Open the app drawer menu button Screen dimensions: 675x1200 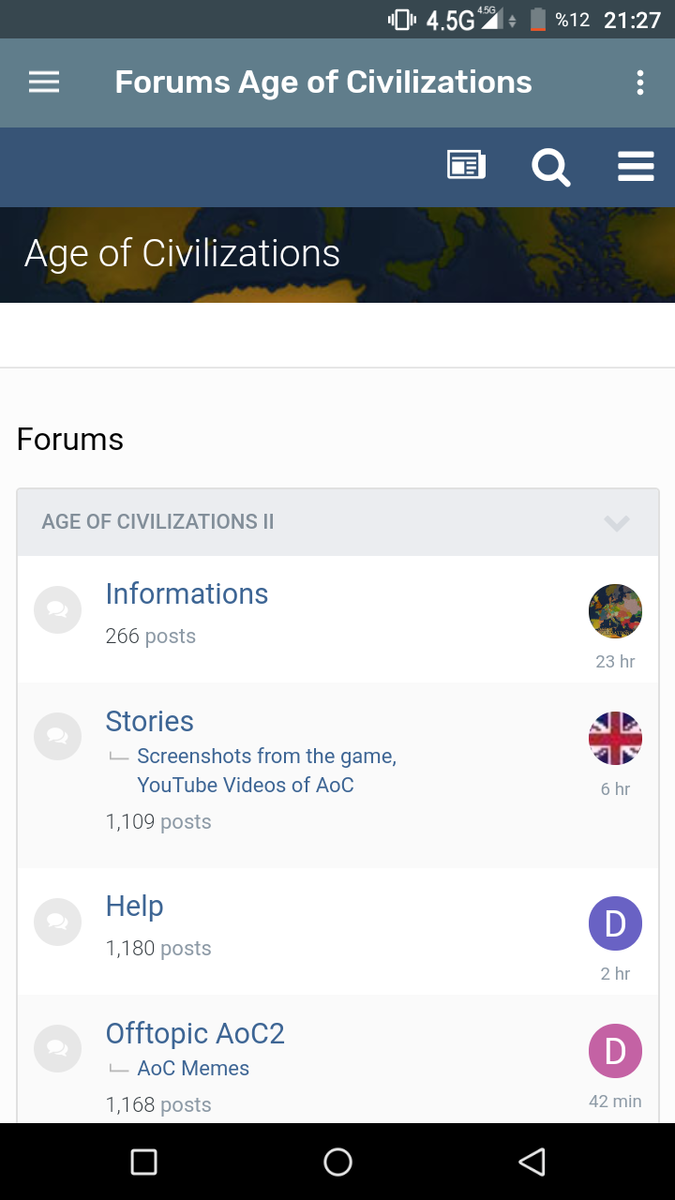click(x=44, y=83)
